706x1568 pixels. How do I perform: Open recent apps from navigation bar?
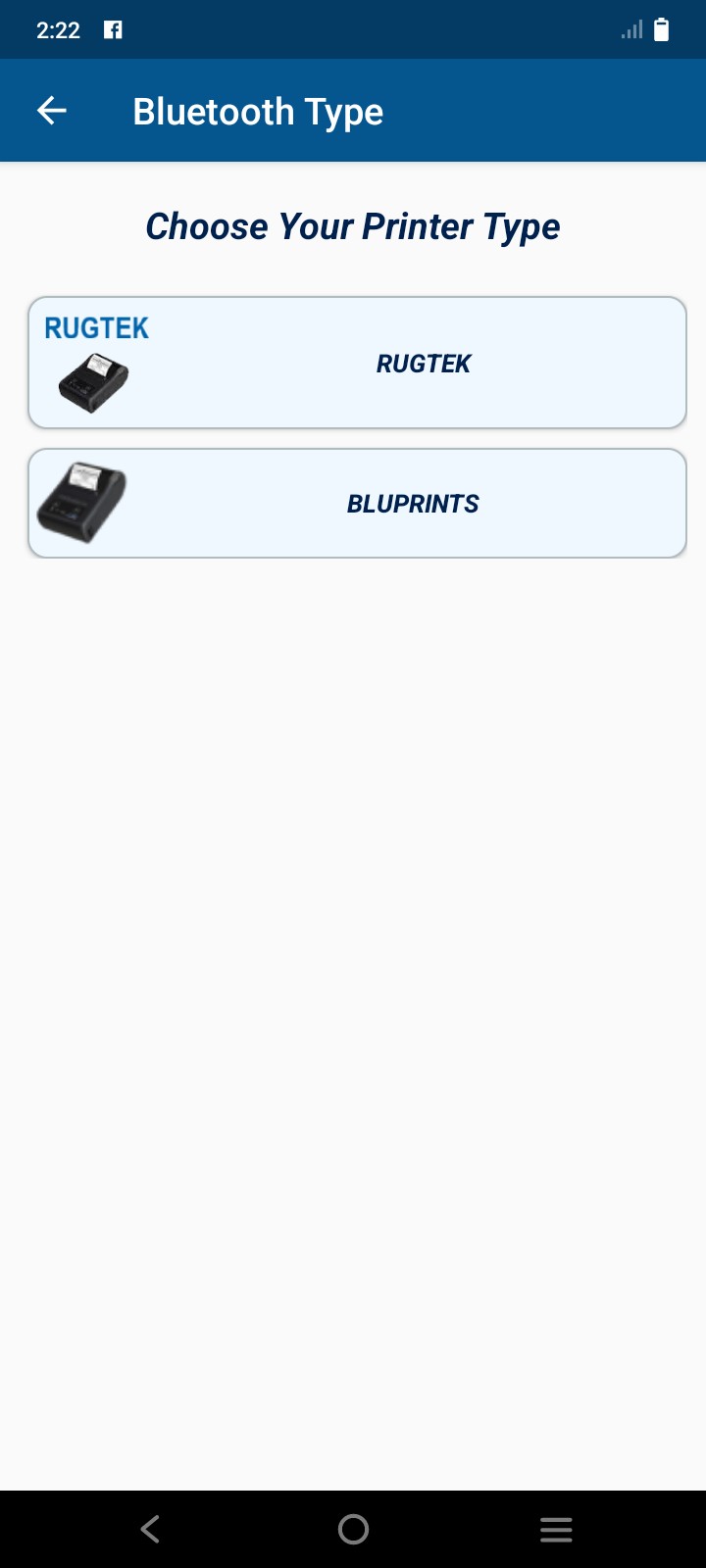coord(556,1529)
